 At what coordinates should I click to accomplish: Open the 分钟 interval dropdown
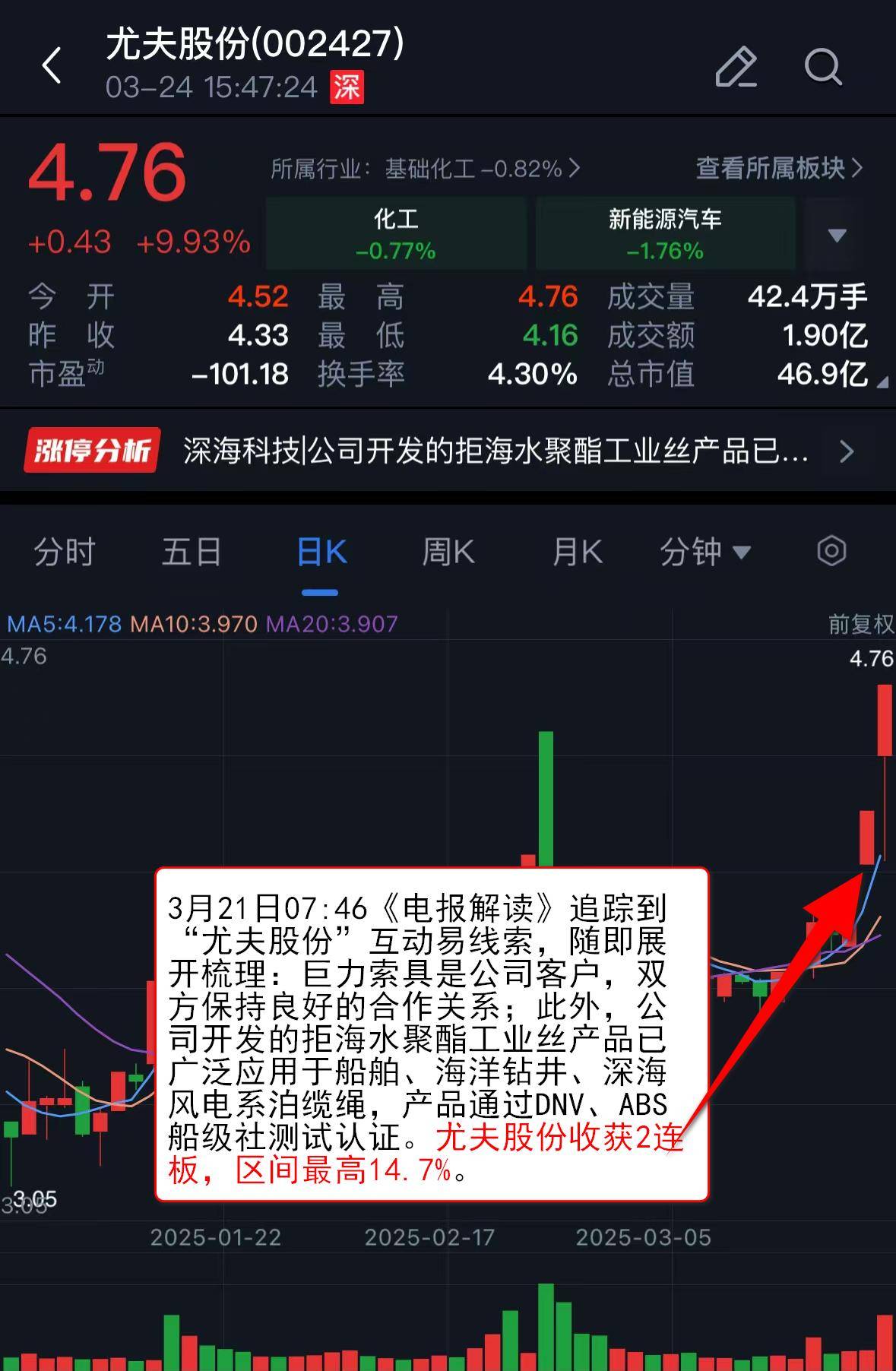tap(704, 552)
